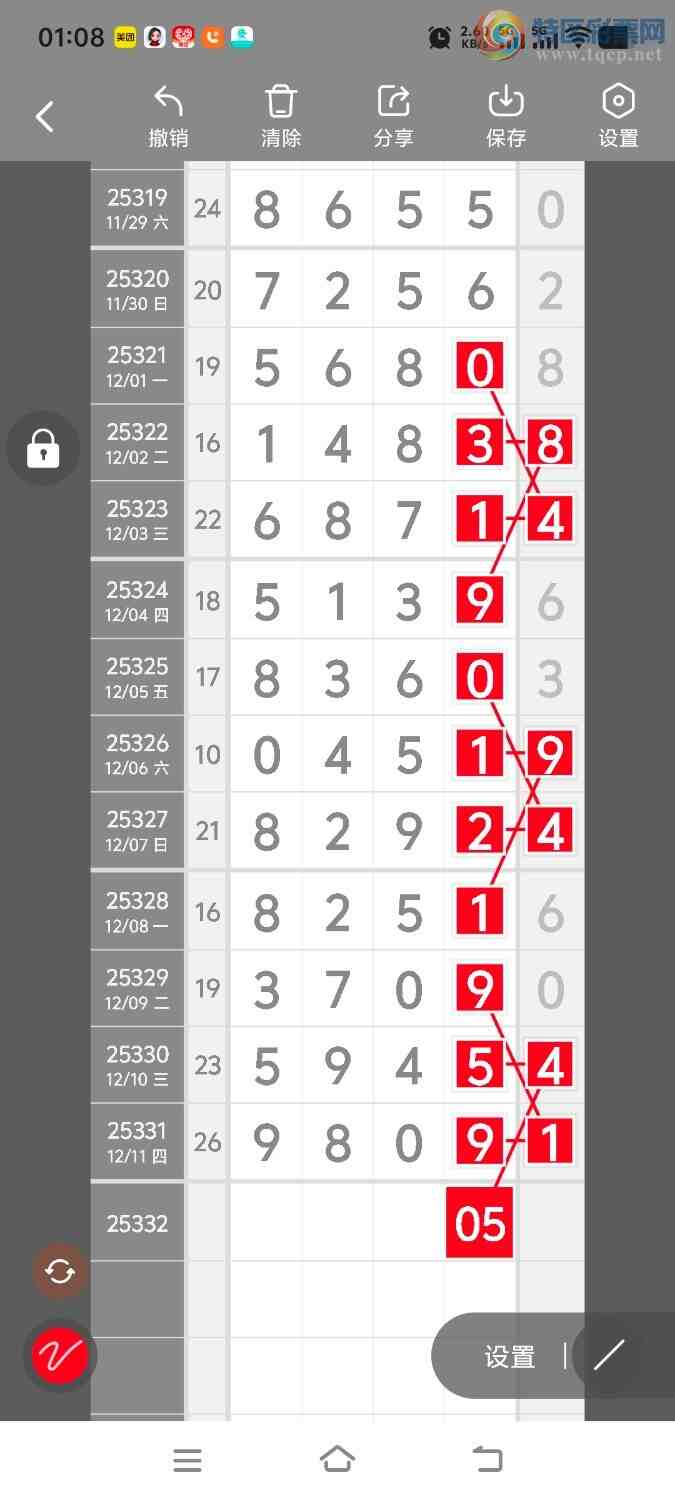
Task: Undo the last mark with 撤销
Action: click(x=168, y=117)
